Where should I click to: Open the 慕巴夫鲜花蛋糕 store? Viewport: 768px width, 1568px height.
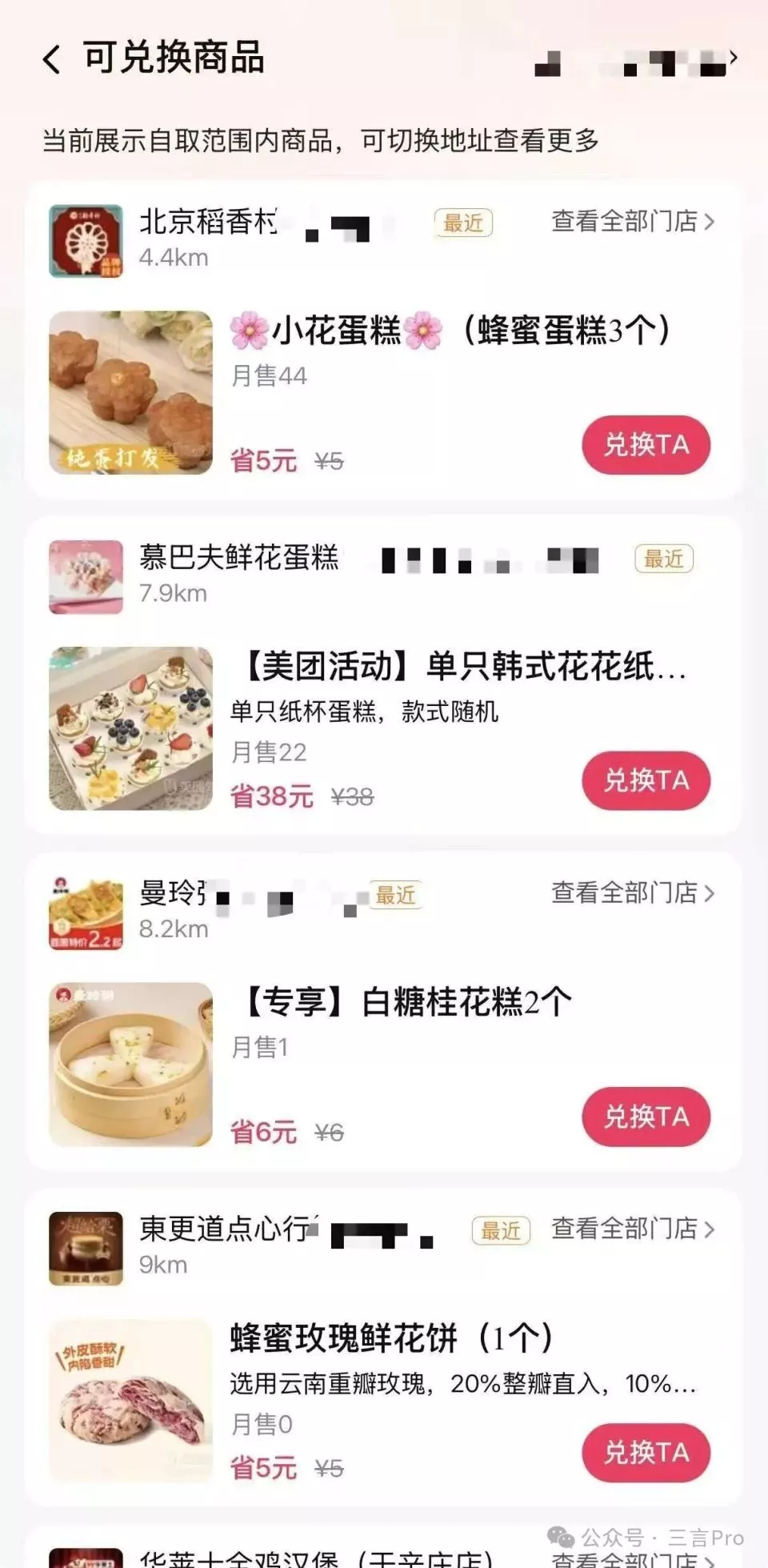tap(238, 558)
